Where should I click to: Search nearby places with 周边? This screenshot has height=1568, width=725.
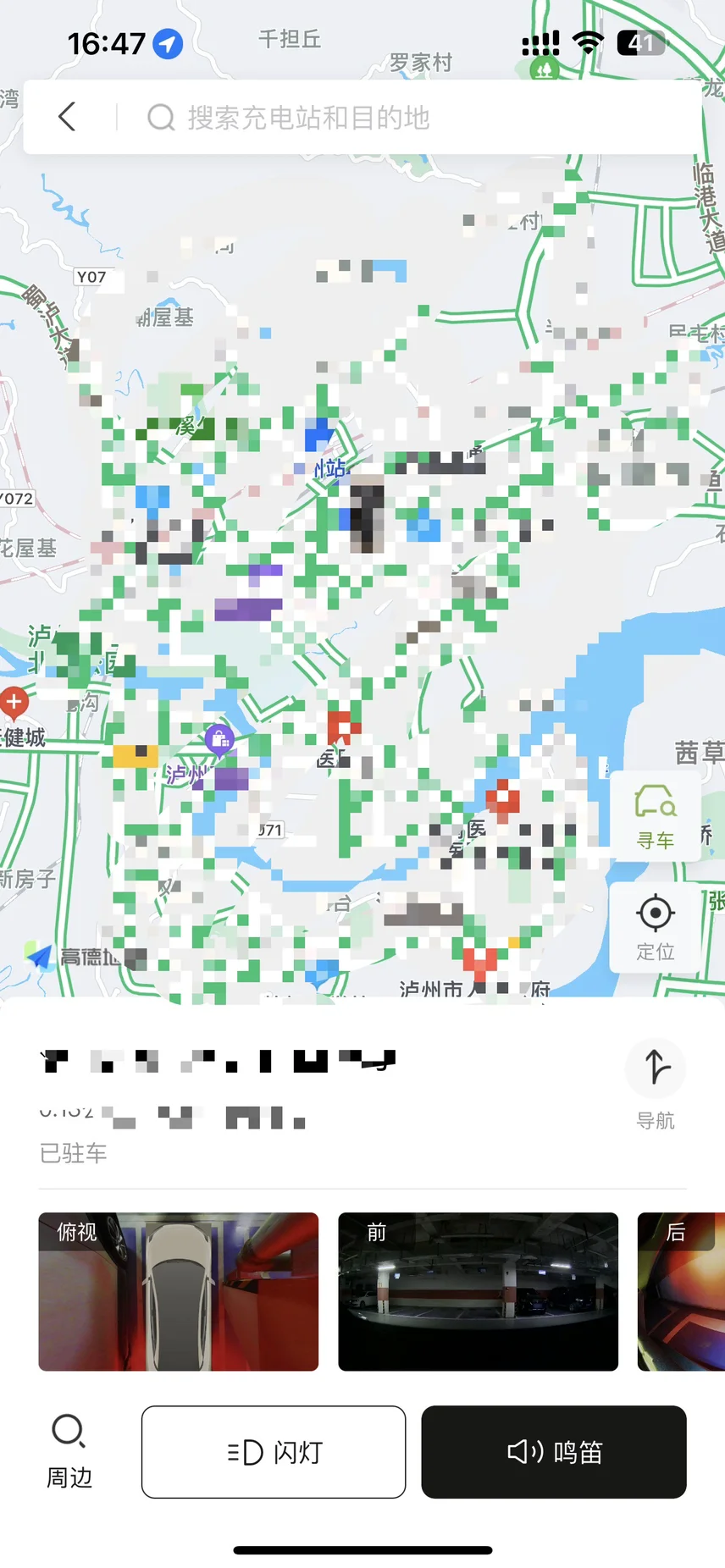69,1451
